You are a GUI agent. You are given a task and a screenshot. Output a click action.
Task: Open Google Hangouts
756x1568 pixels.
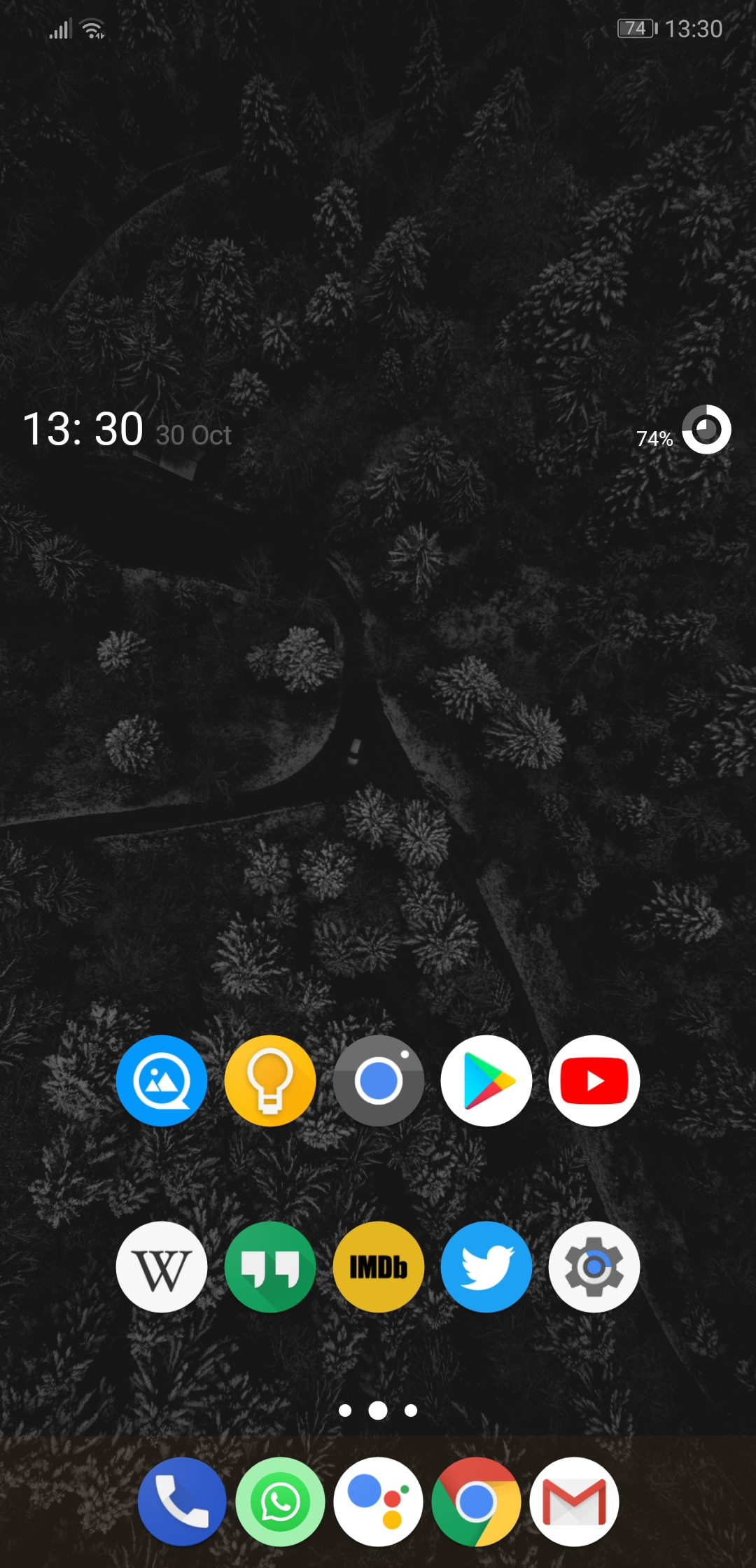point(270,1266)
